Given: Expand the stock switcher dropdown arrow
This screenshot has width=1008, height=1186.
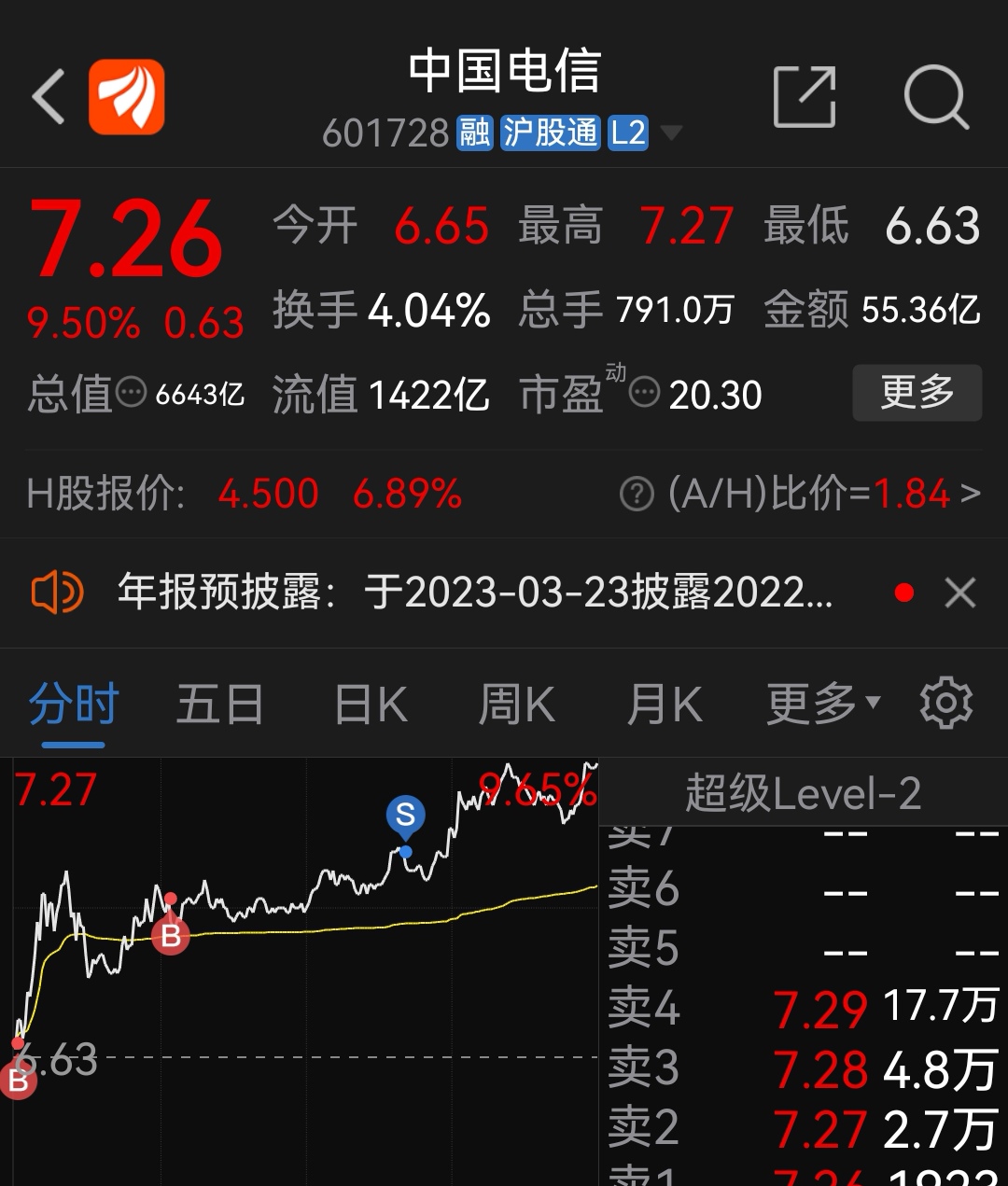Looking at the screenshot, I should click(x=670, y=133).
